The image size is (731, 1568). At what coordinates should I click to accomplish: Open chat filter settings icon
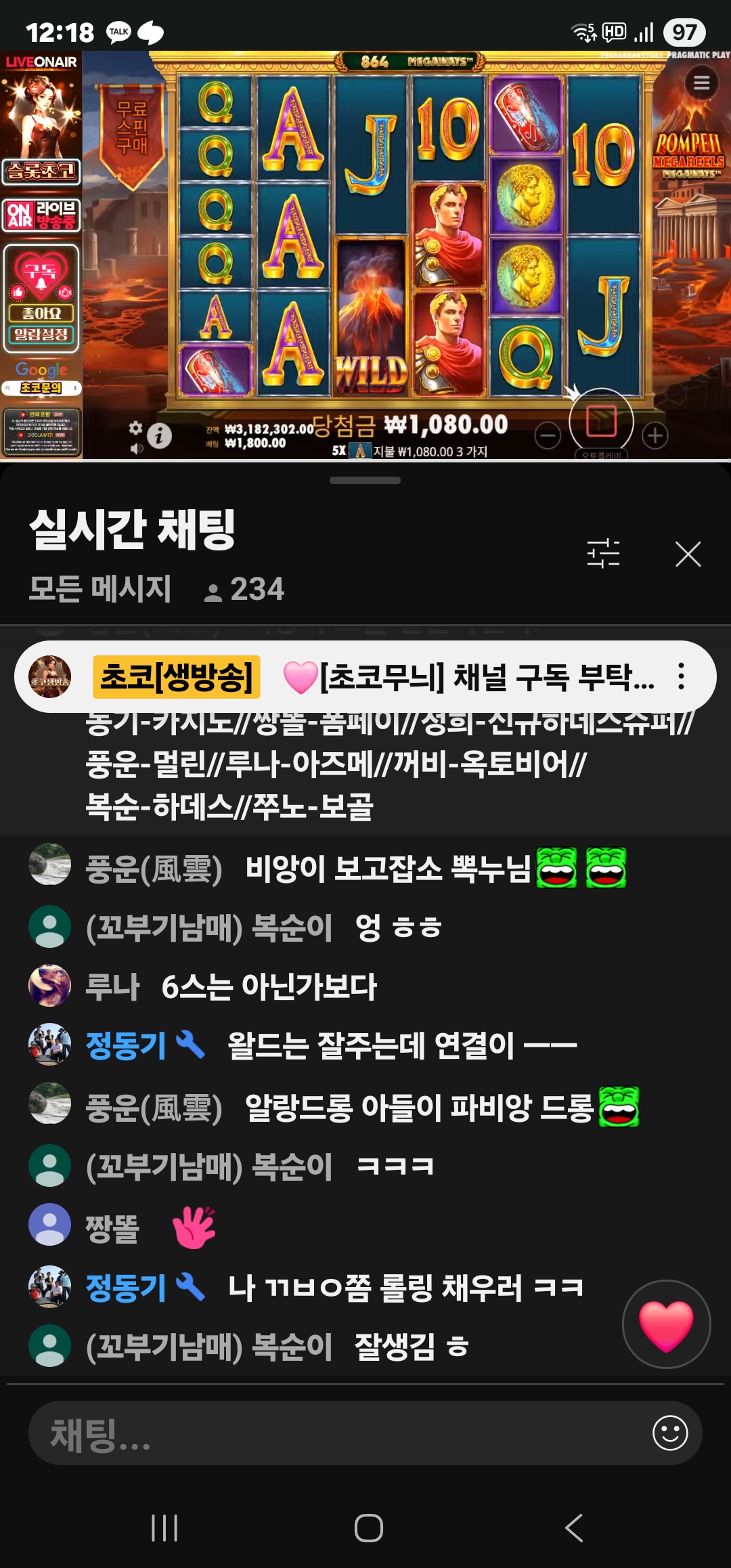coord(603,554)
